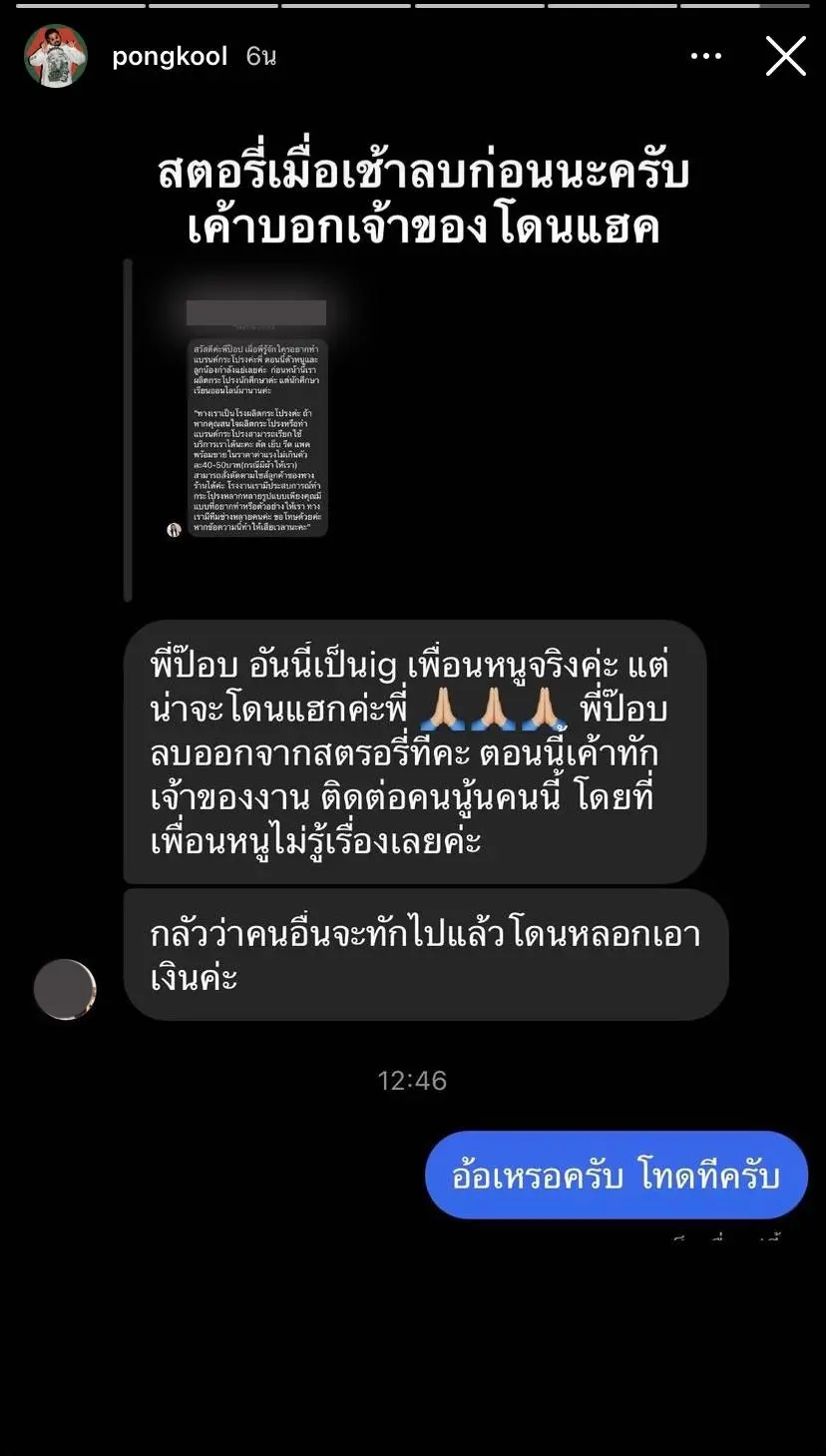Open the pongkool username link
826x1456 pixels.
click(x=170, y=57)
